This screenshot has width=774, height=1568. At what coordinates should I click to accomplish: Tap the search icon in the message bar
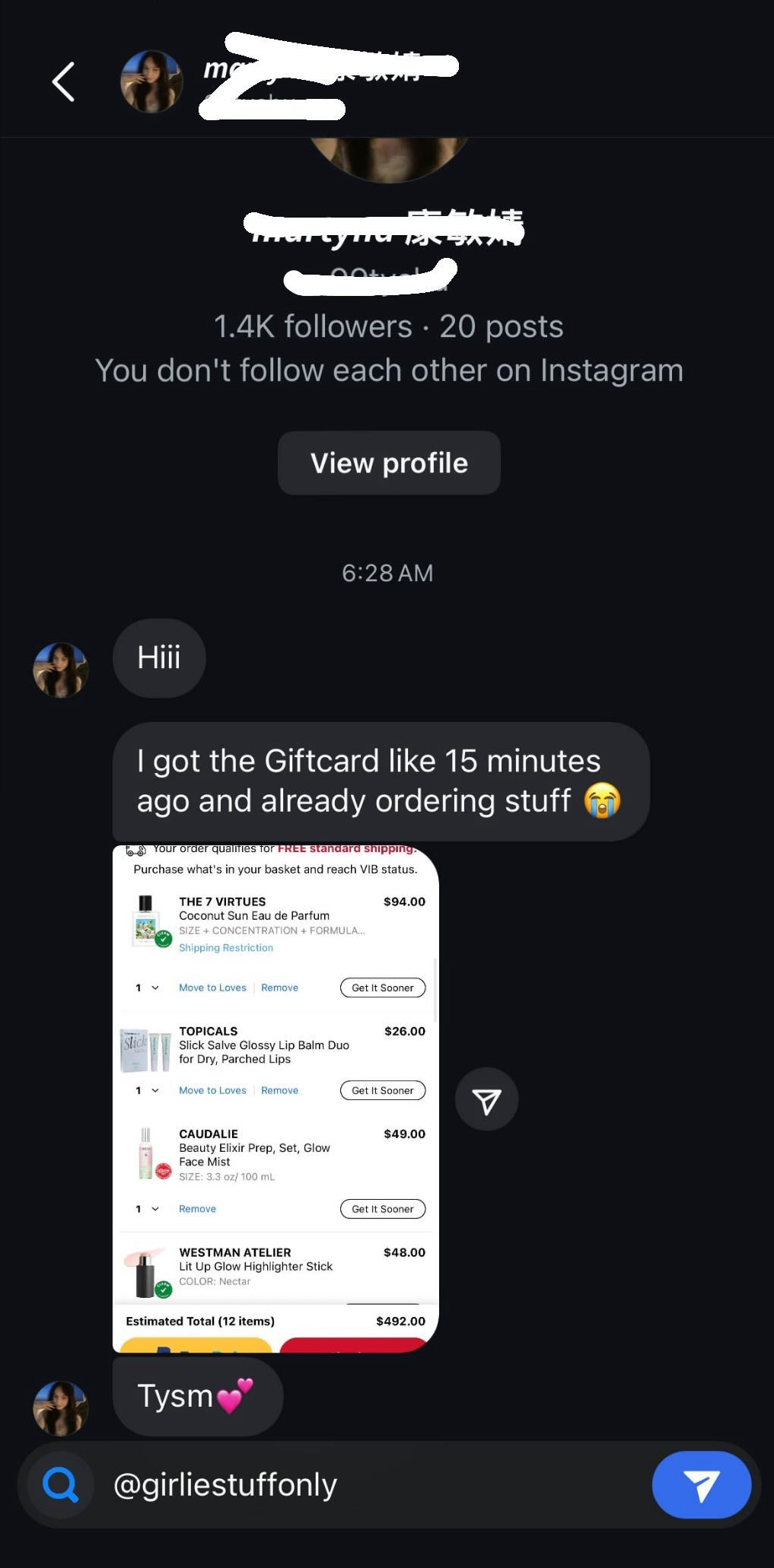61,1485
